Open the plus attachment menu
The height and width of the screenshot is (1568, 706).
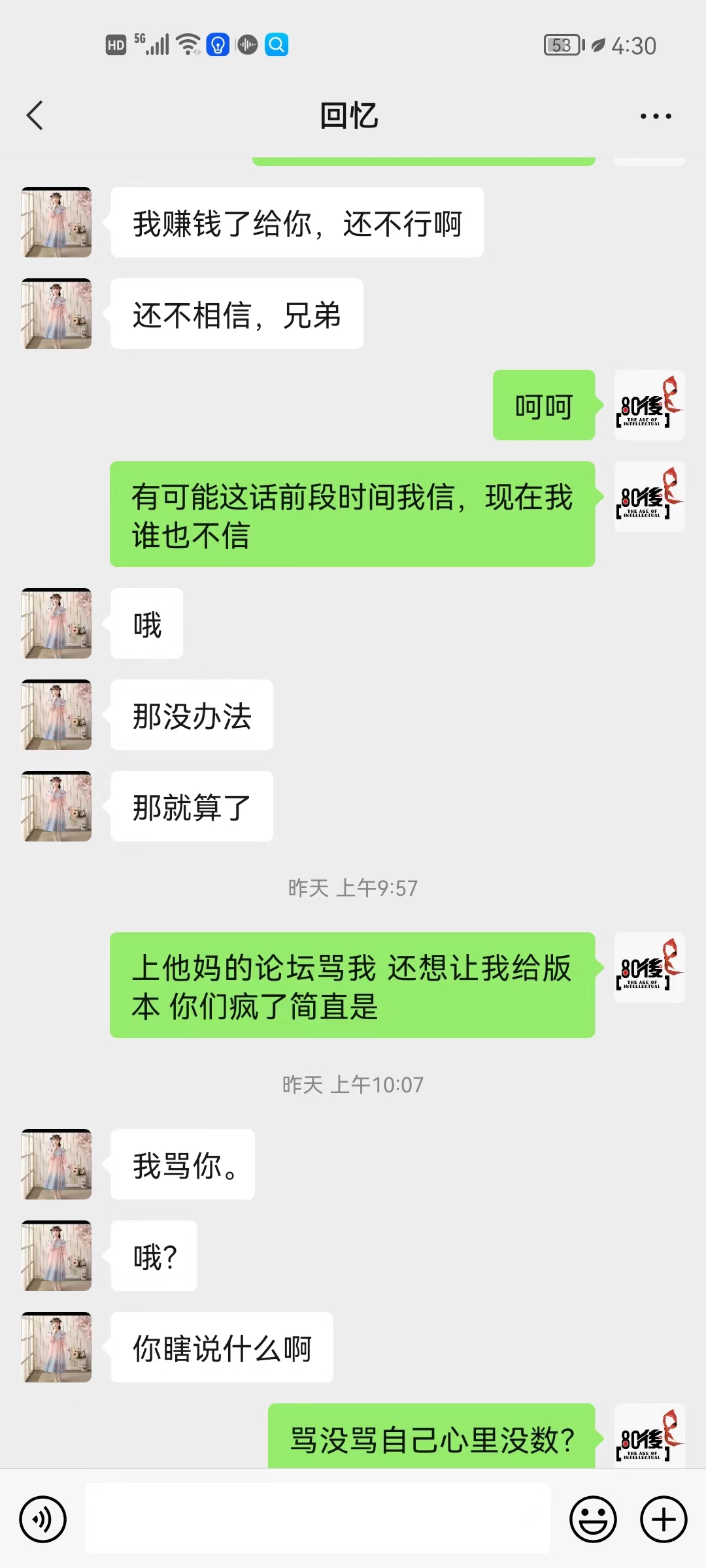coord(663,1519)
